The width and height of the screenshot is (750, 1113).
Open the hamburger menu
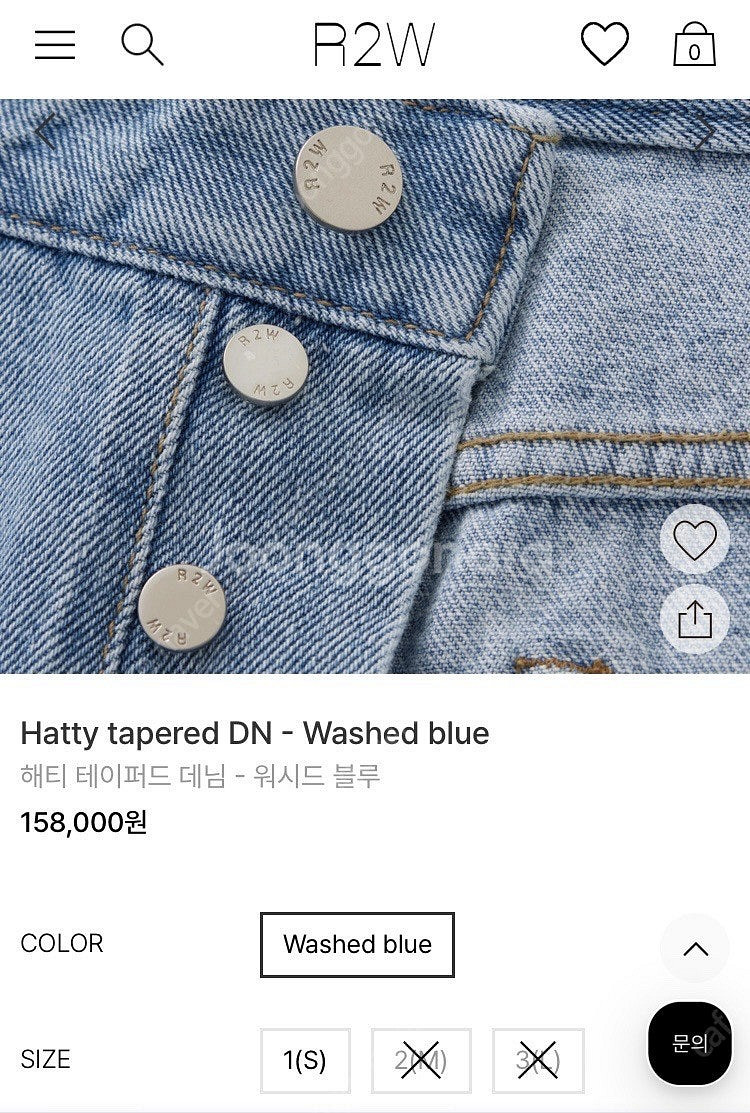coord(55,45)
